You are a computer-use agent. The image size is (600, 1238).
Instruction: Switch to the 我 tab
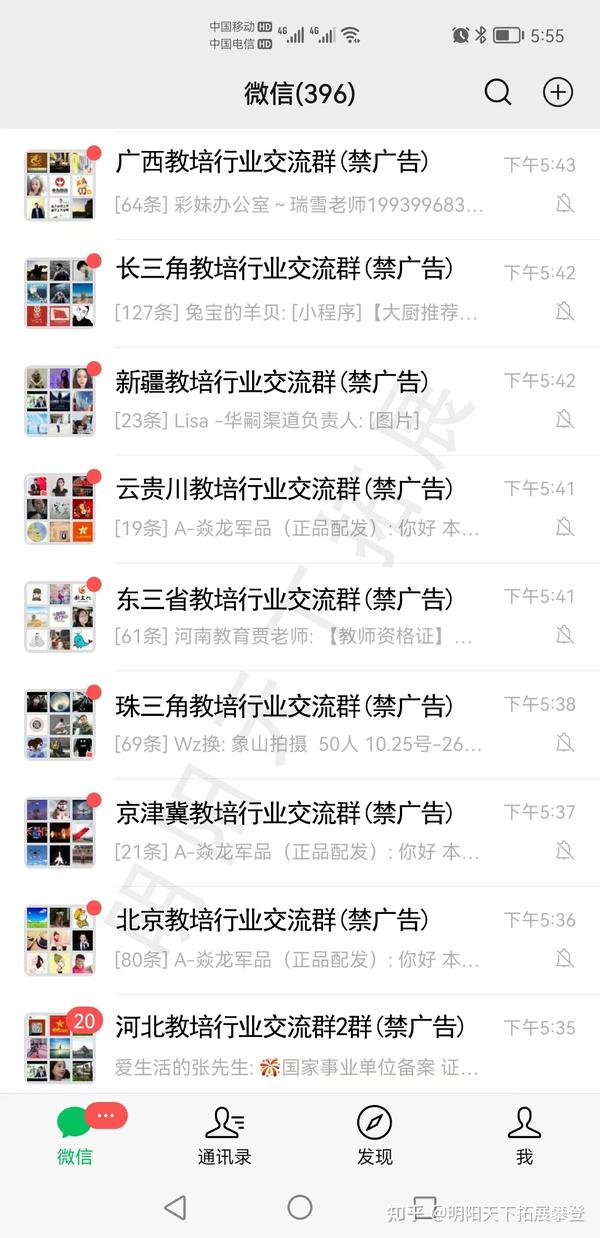[x=524, y=1136]
